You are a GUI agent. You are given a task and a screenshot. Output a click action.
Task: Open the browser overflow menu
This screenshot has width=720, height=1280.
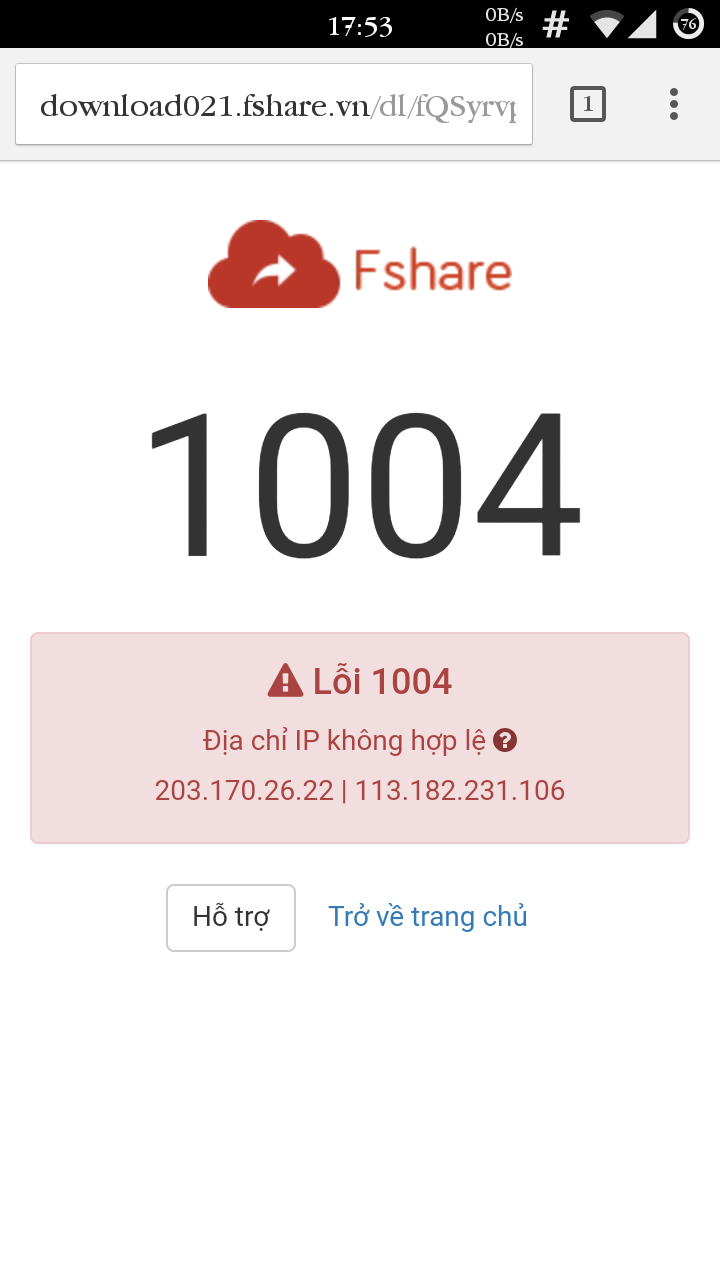(x=673, y=104)
